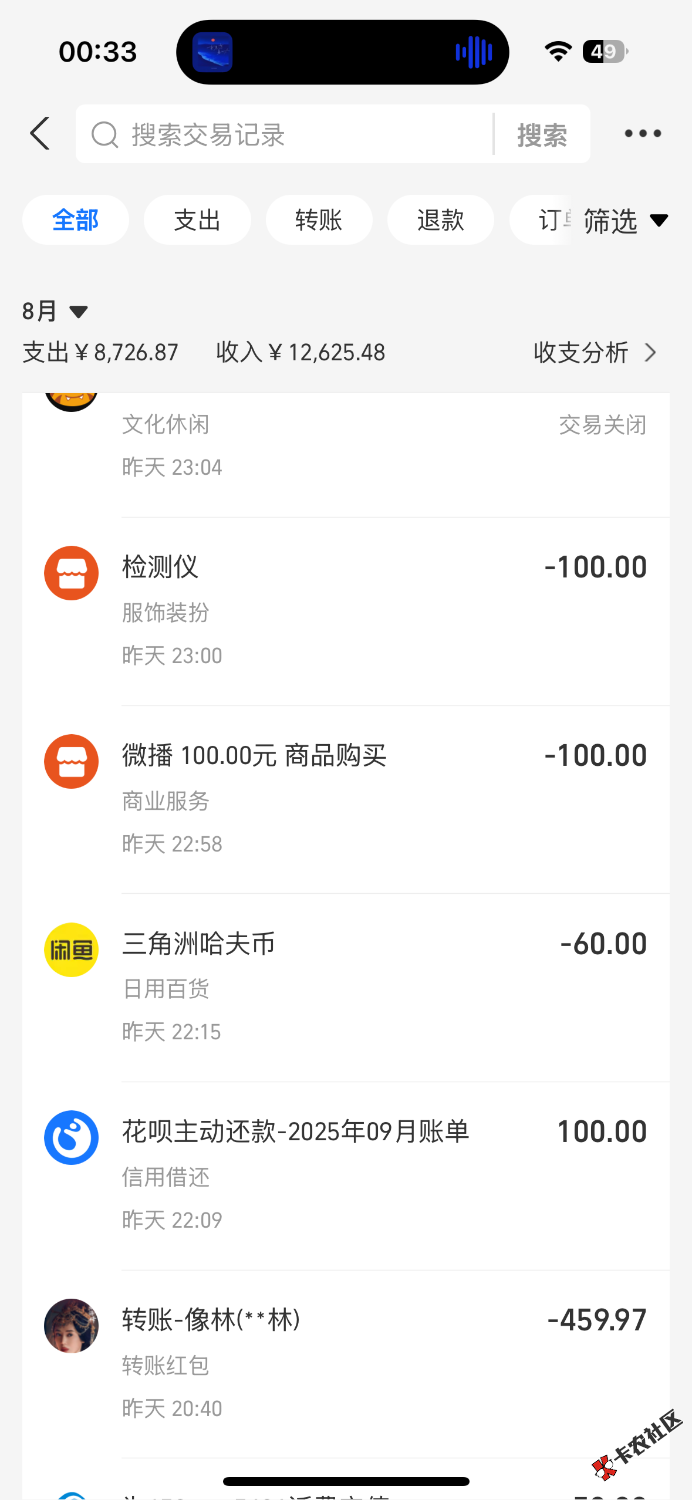Image resolution: width=692 pixels, height=1500 pixels.
Task: Open the 筛选 filter dropdown
Action: 625,221
